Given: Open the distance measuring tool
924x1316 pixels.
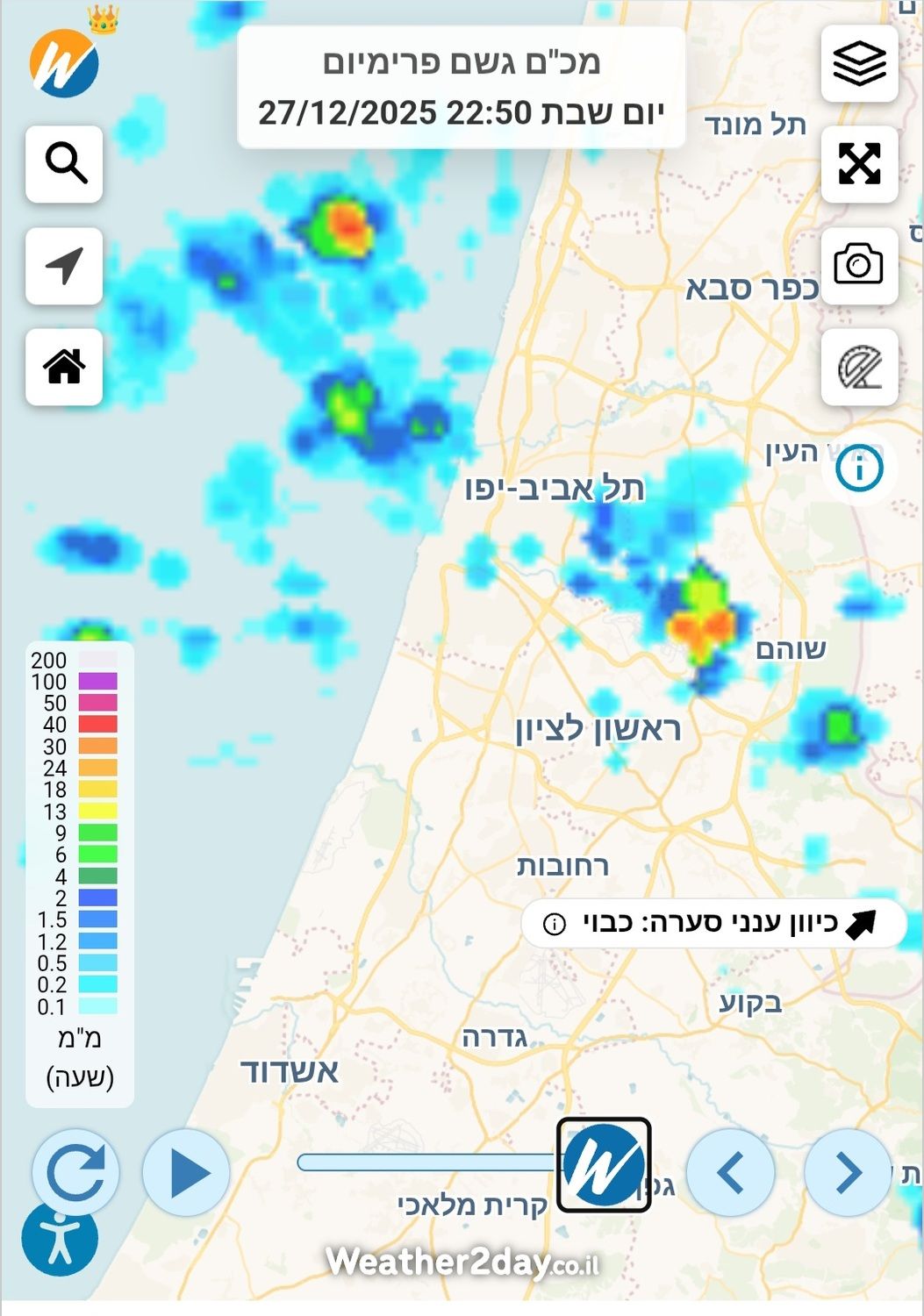Looking at the screenshot, I should (859, 367).
